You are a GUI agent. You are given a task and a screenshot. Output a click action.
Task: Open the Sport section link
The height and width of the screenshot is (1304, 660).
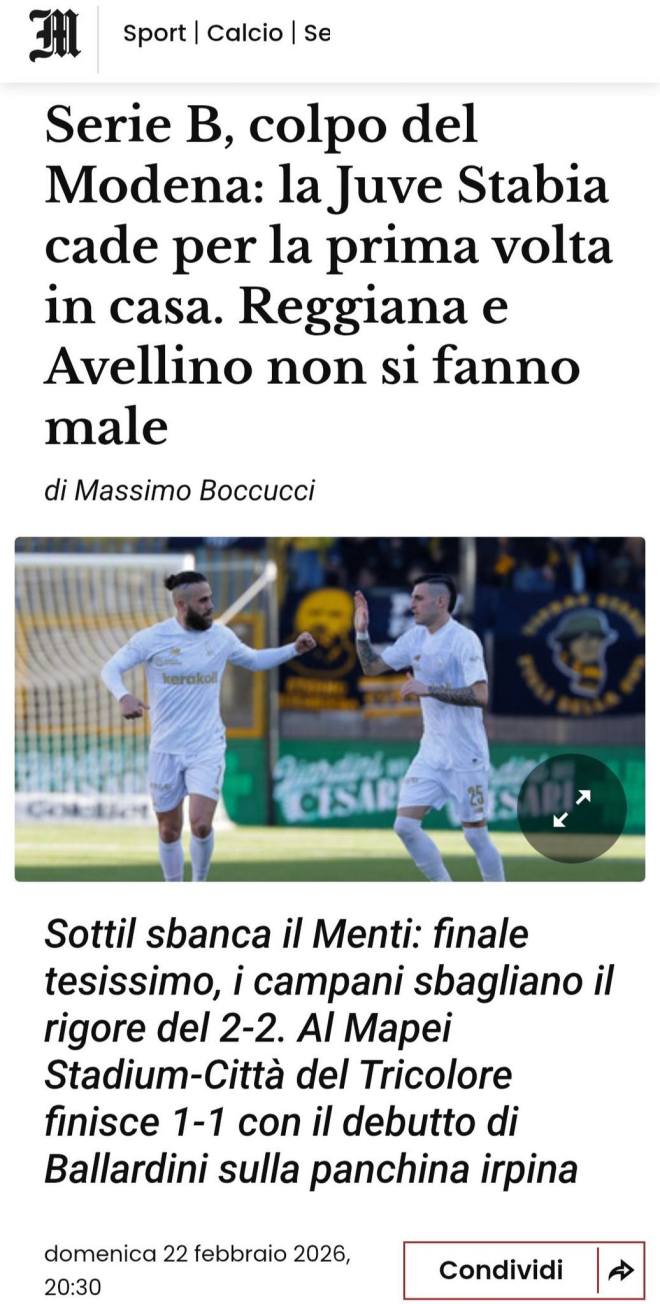click(x=154, y=33)
